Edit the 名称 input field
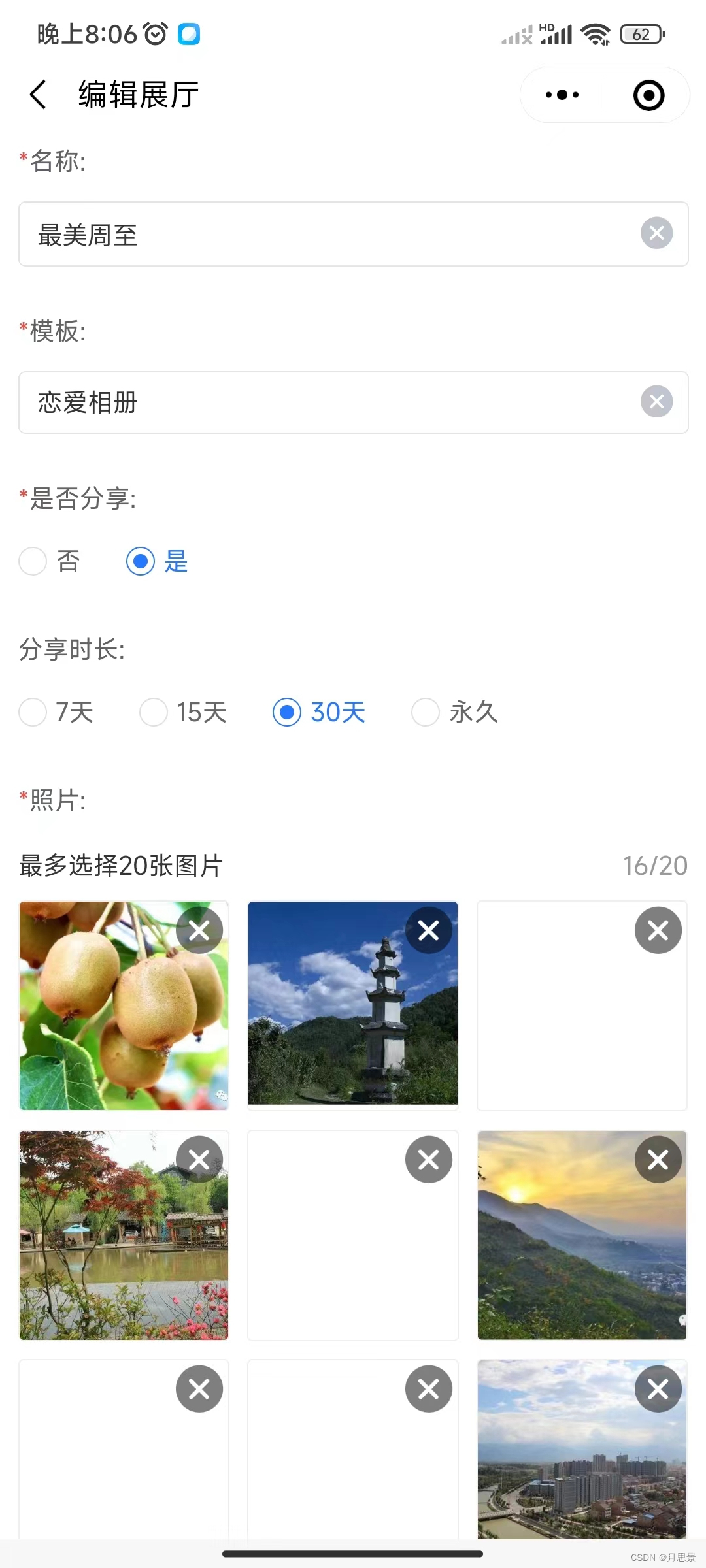Screen dimensions: 706x1568 [327, 234]
